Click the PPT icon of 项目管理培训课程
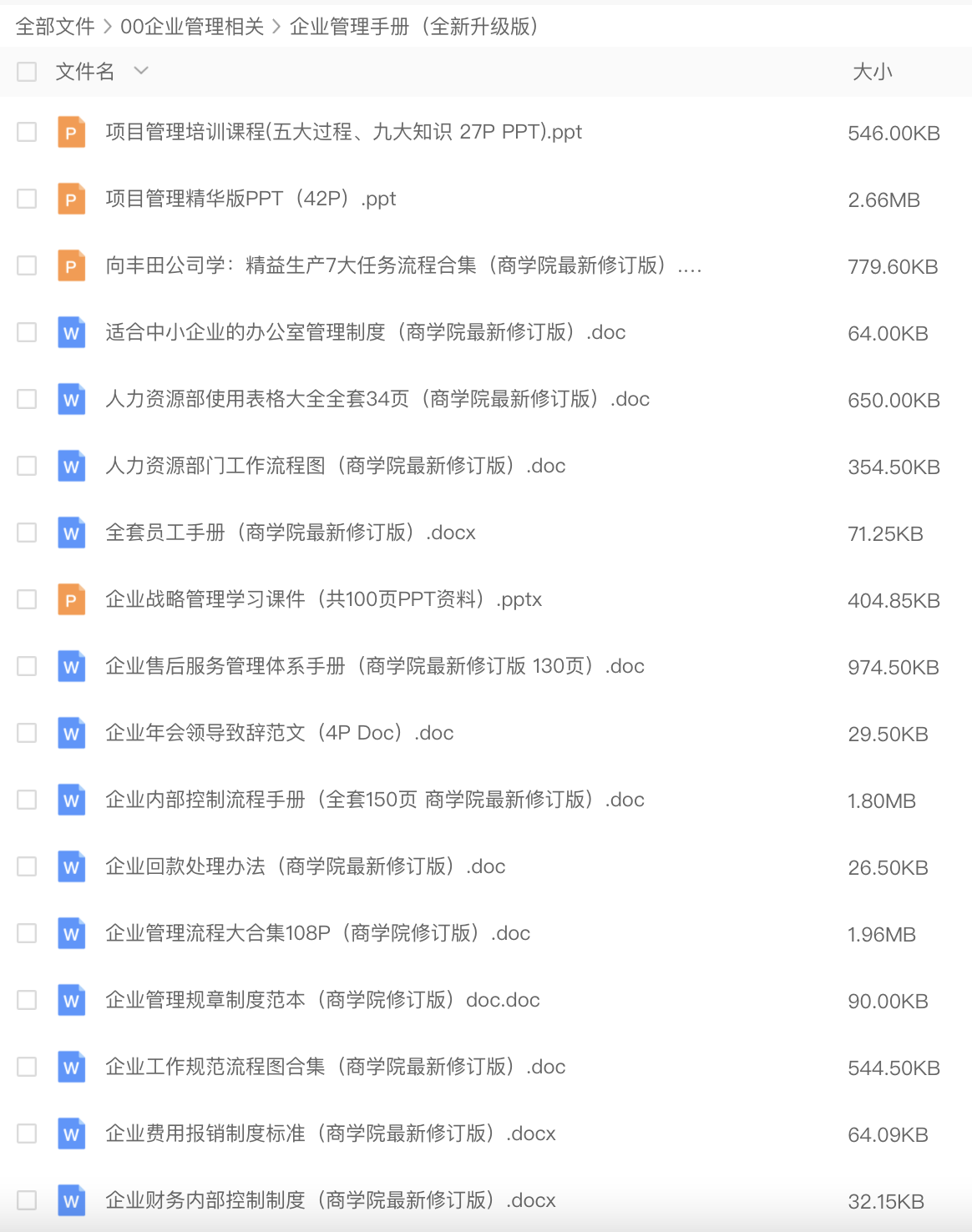The width and height of the screenshot is (972, 1232). pos(71,132)
